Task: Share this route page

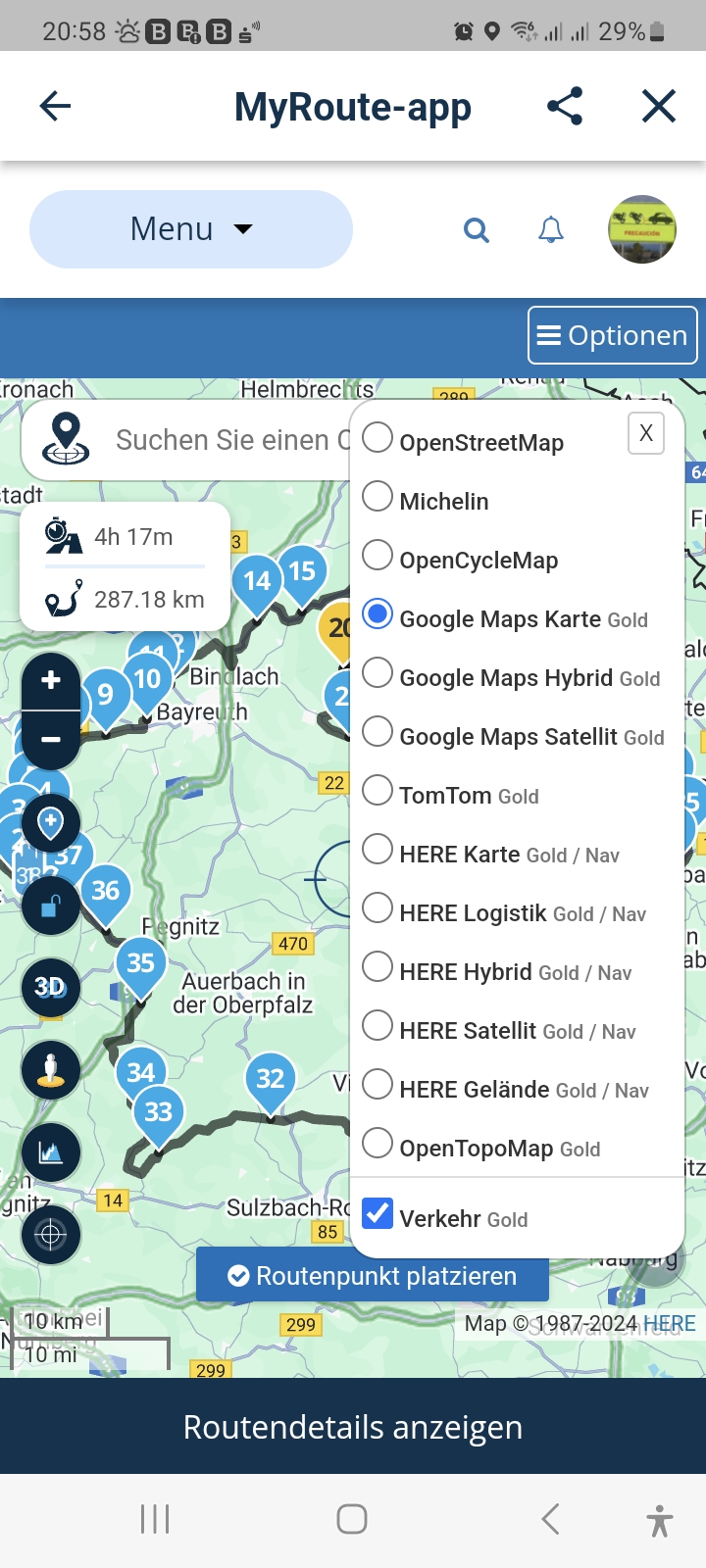Action: point(565,106)
